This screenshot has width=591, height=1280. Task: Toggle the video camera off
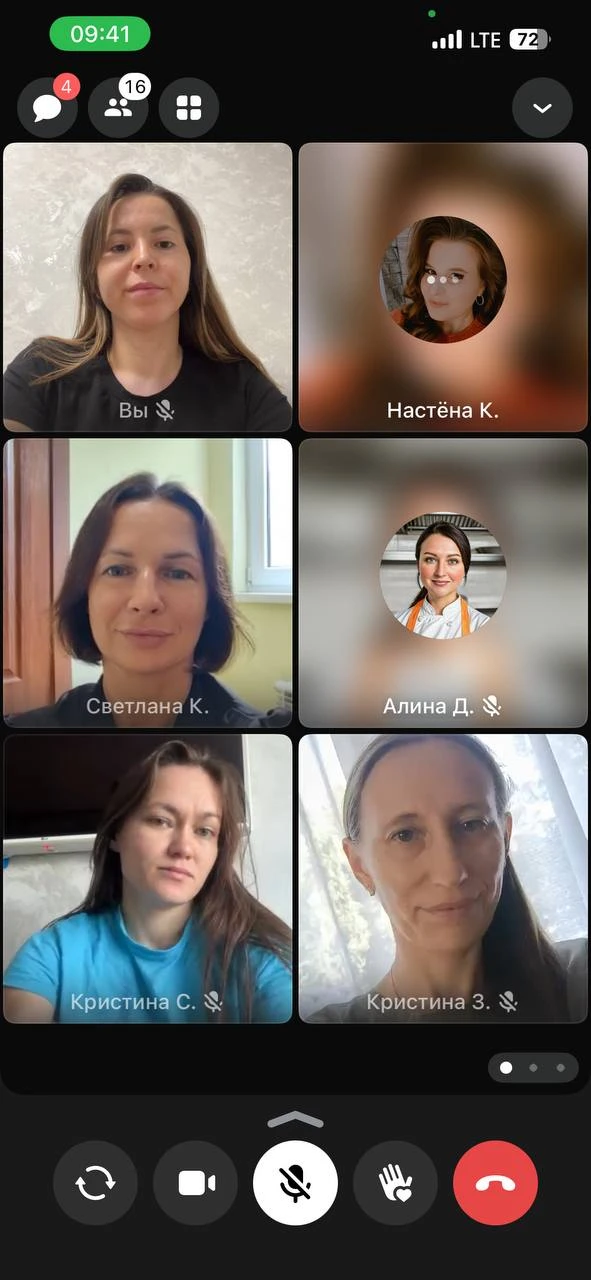tap(196, 1183)
